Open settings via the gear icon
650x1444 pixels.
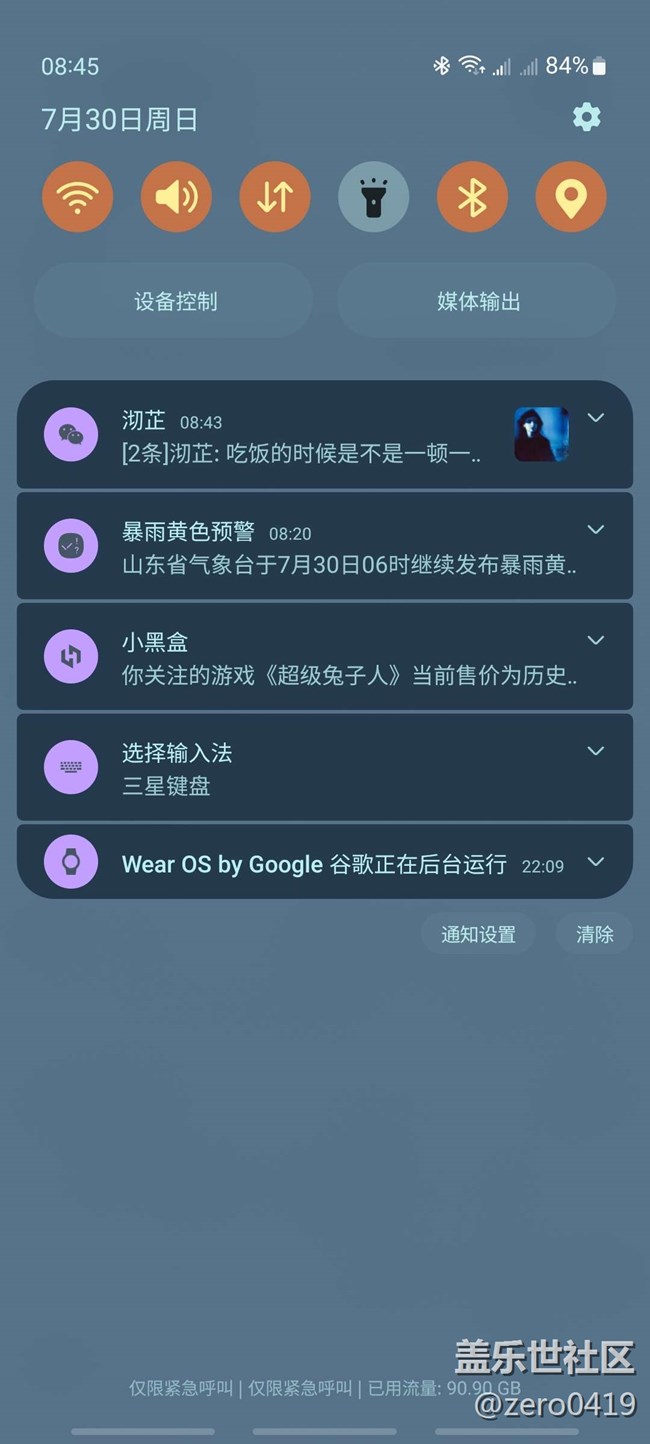586,118
